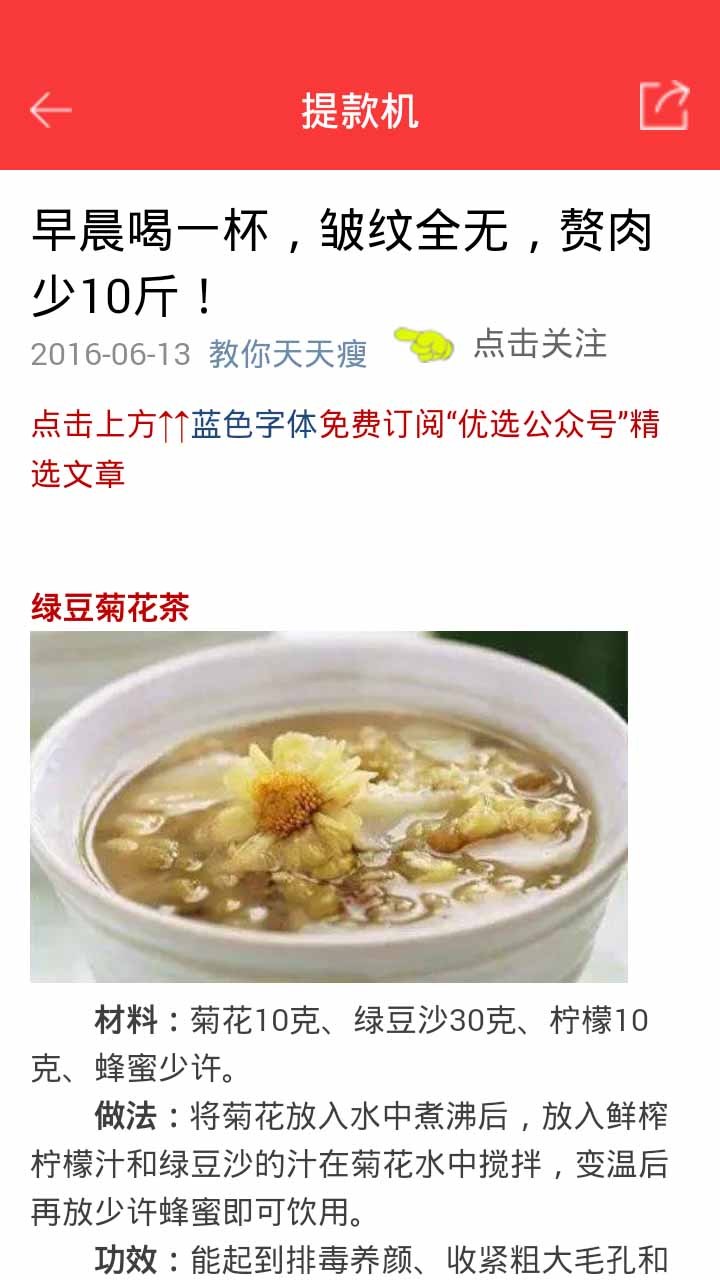720x1280 pixels.
Task: Open the 教你天天瘦 account link
Action: click(x=288, y=354)
